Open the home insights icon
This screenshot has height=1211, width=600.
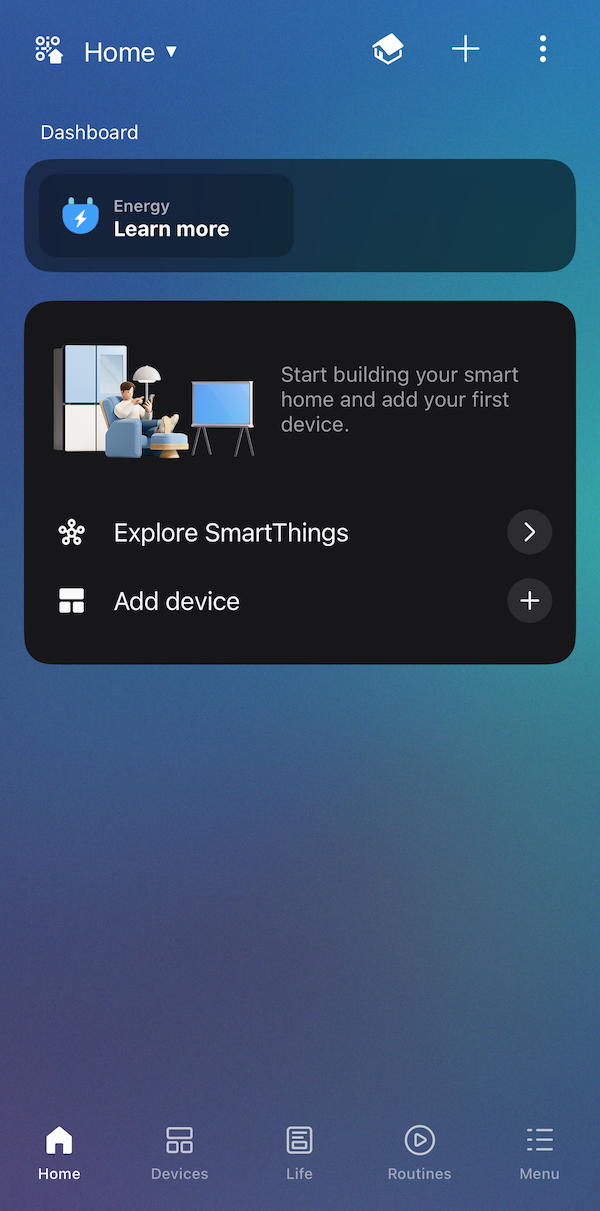click(388, 49)
